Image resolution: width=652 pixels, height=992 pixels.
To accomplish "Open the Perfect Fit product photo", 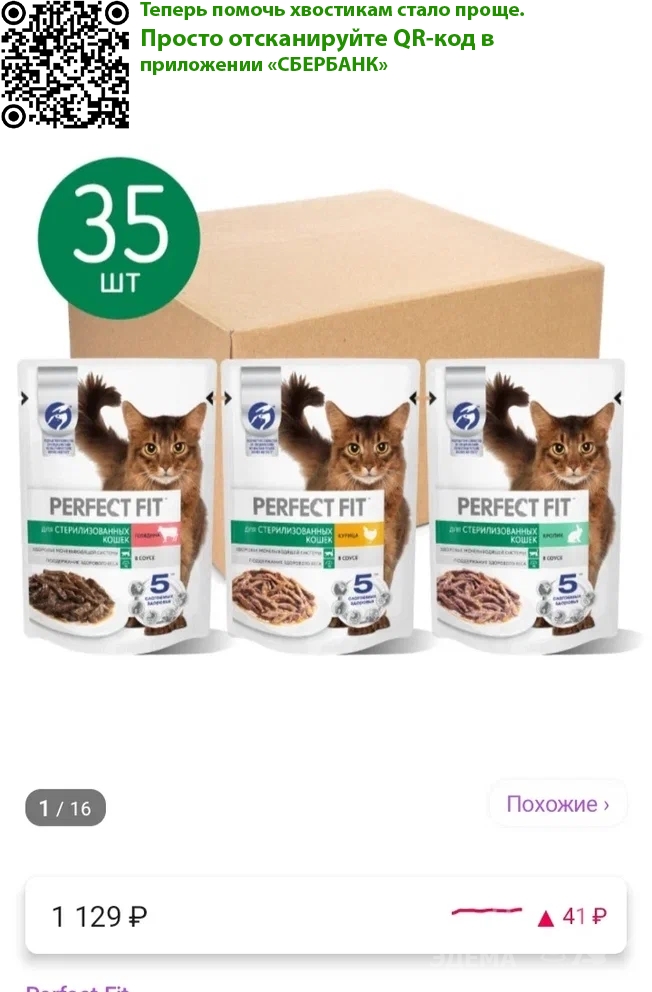I will pyautogui.click(x=325, y=450).
